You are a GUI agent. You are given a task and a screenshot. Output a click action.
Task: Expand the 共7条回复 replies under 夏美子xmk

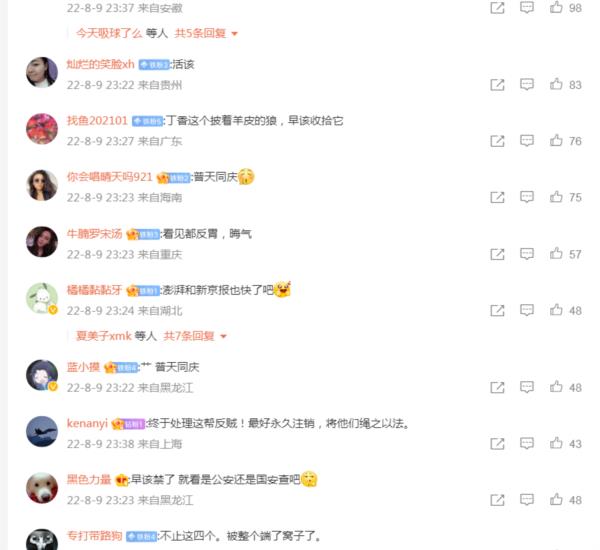[195, 336]
